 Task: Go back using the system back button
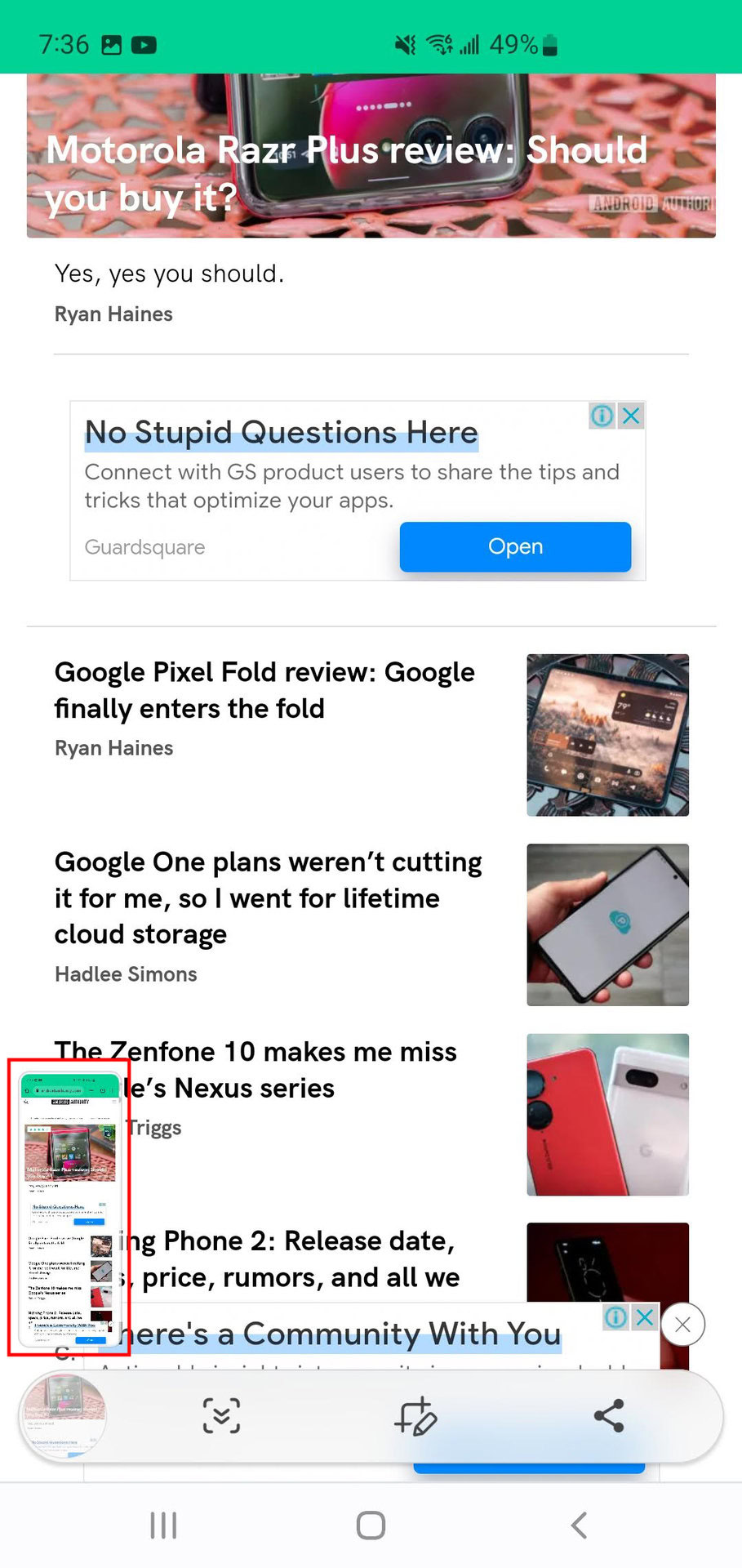click(579, 1525)
